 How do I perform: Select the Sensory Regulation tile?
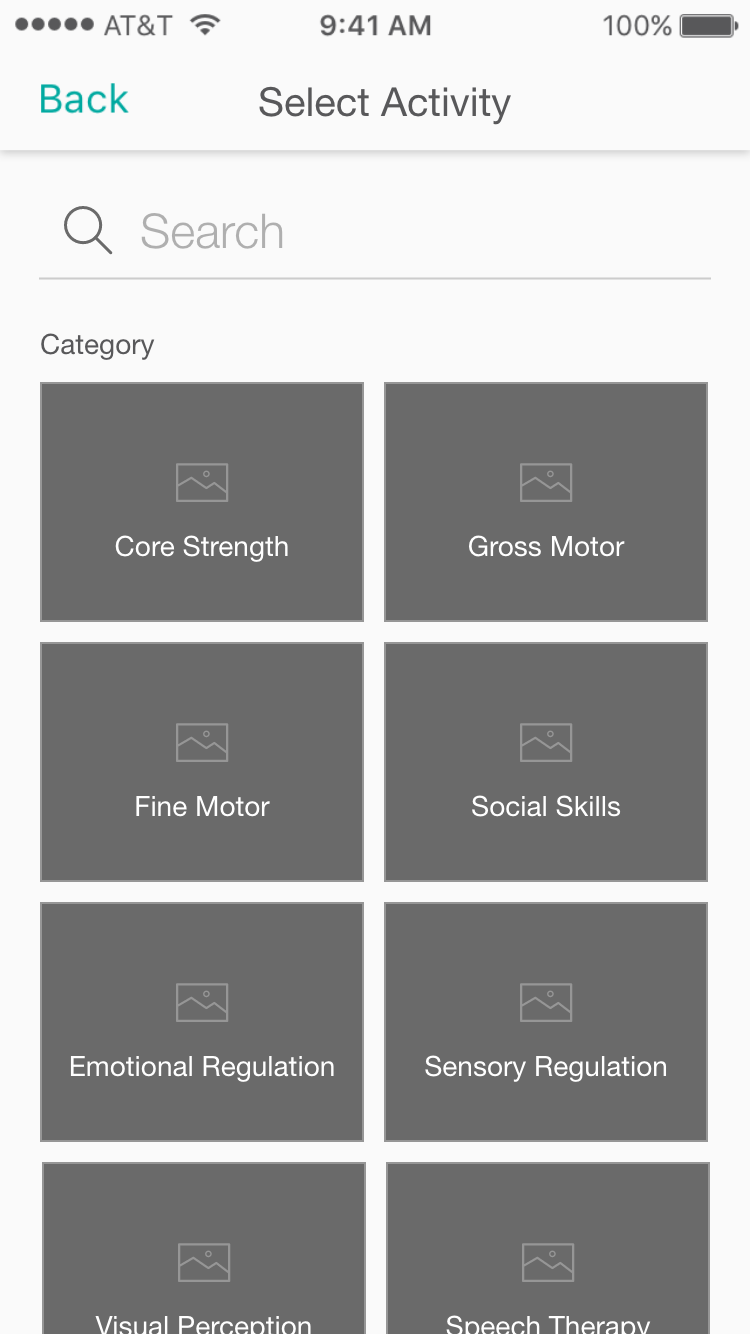546,1022
